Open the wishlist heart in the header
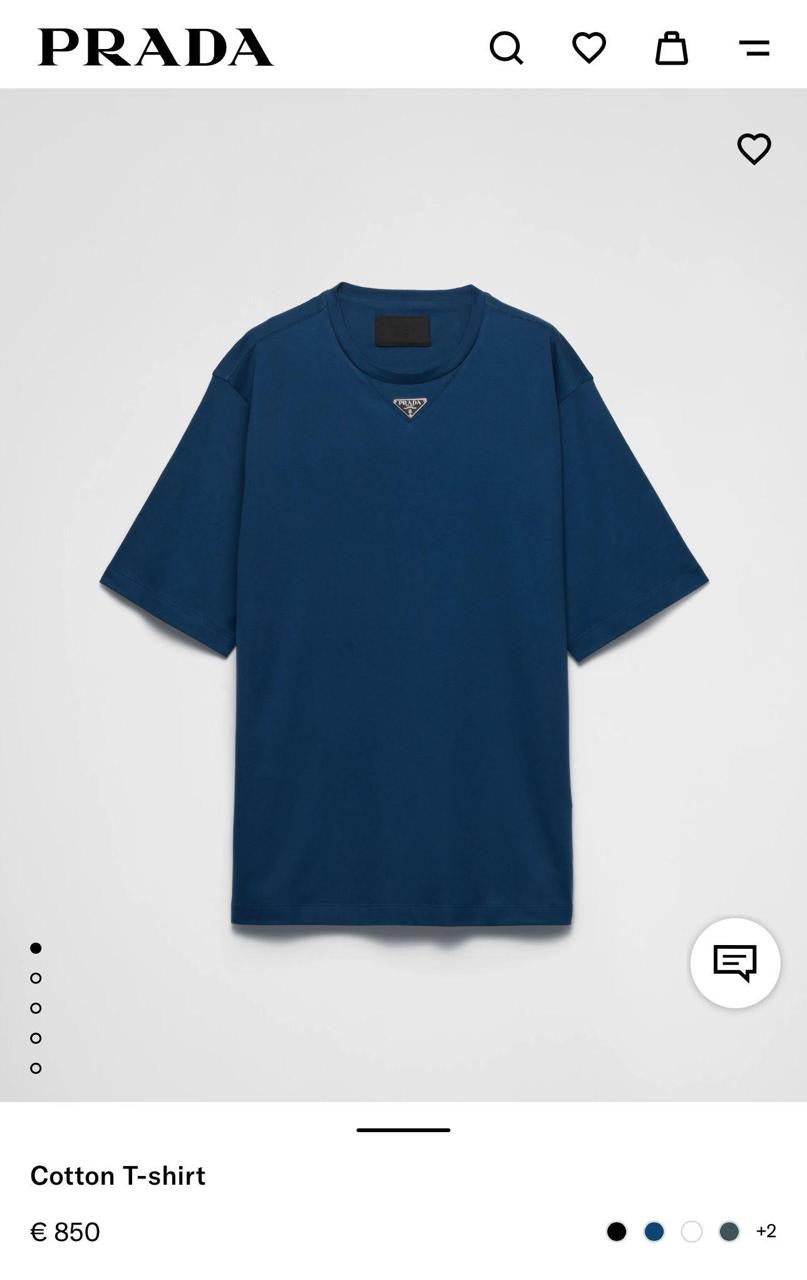 tap(589, 47)
